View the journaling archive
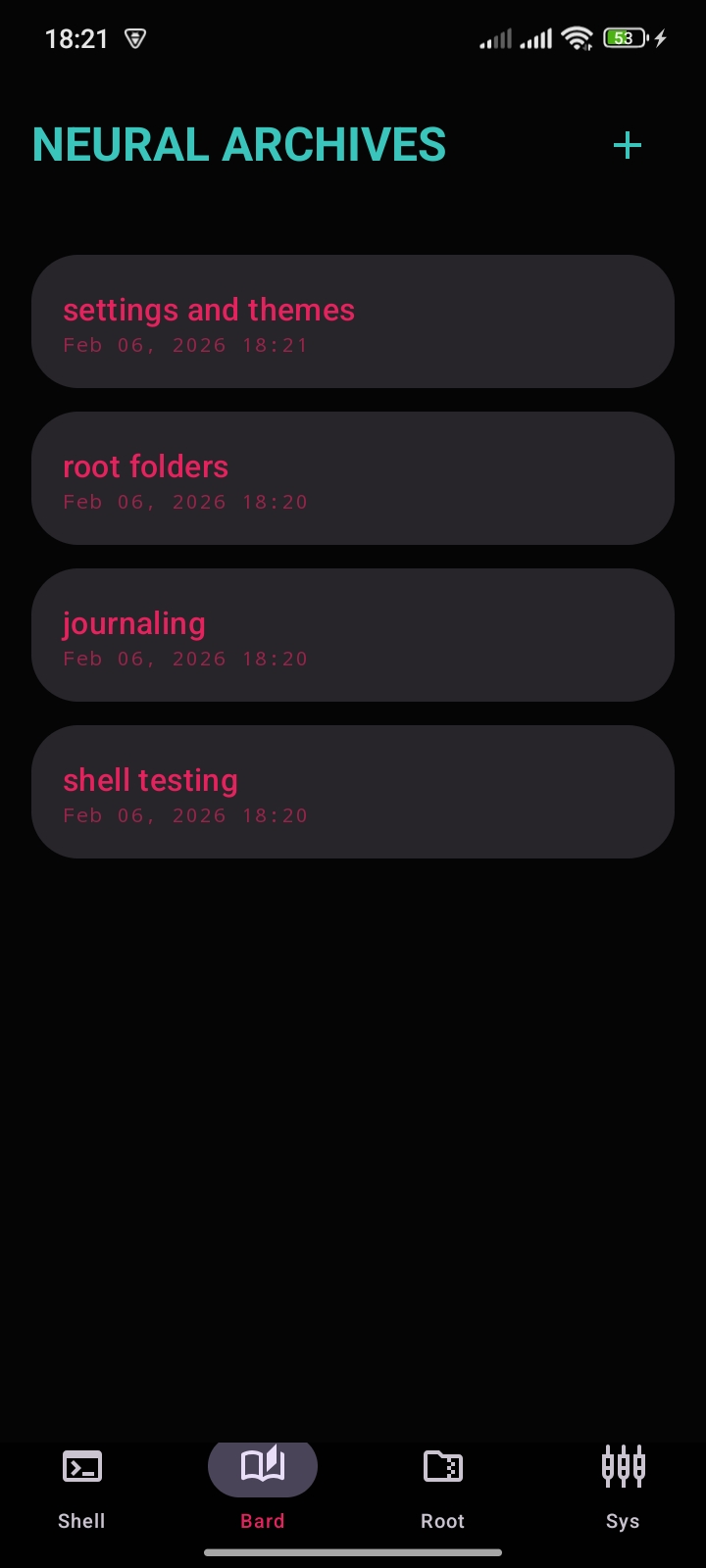The width and height of the screenshot is (706, 1568). 353,635
